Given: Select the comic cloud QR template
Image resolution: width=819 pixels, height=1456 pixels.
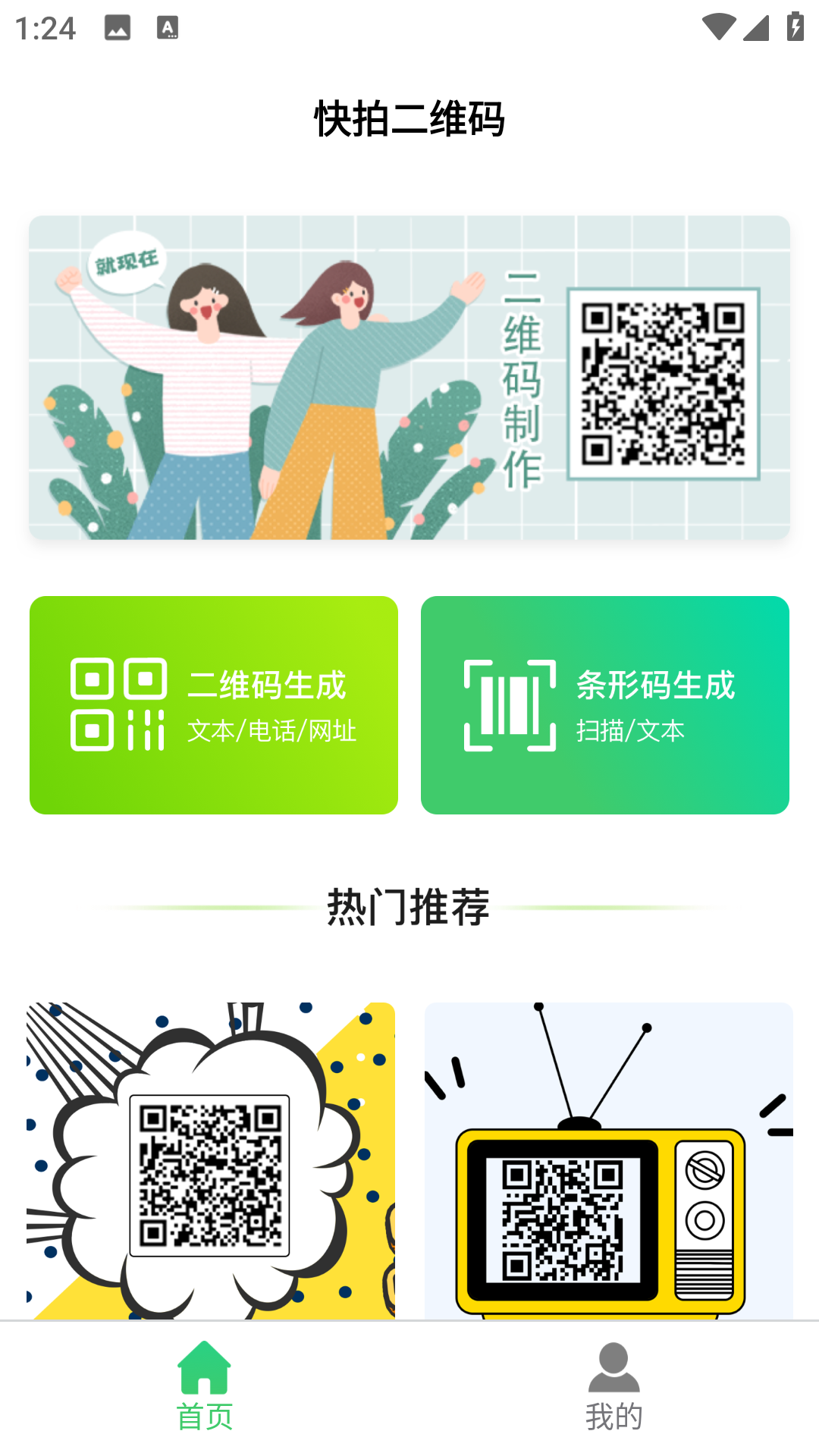Looking at the screenshot, I should pyautogui.click(x=211, y=1160).
